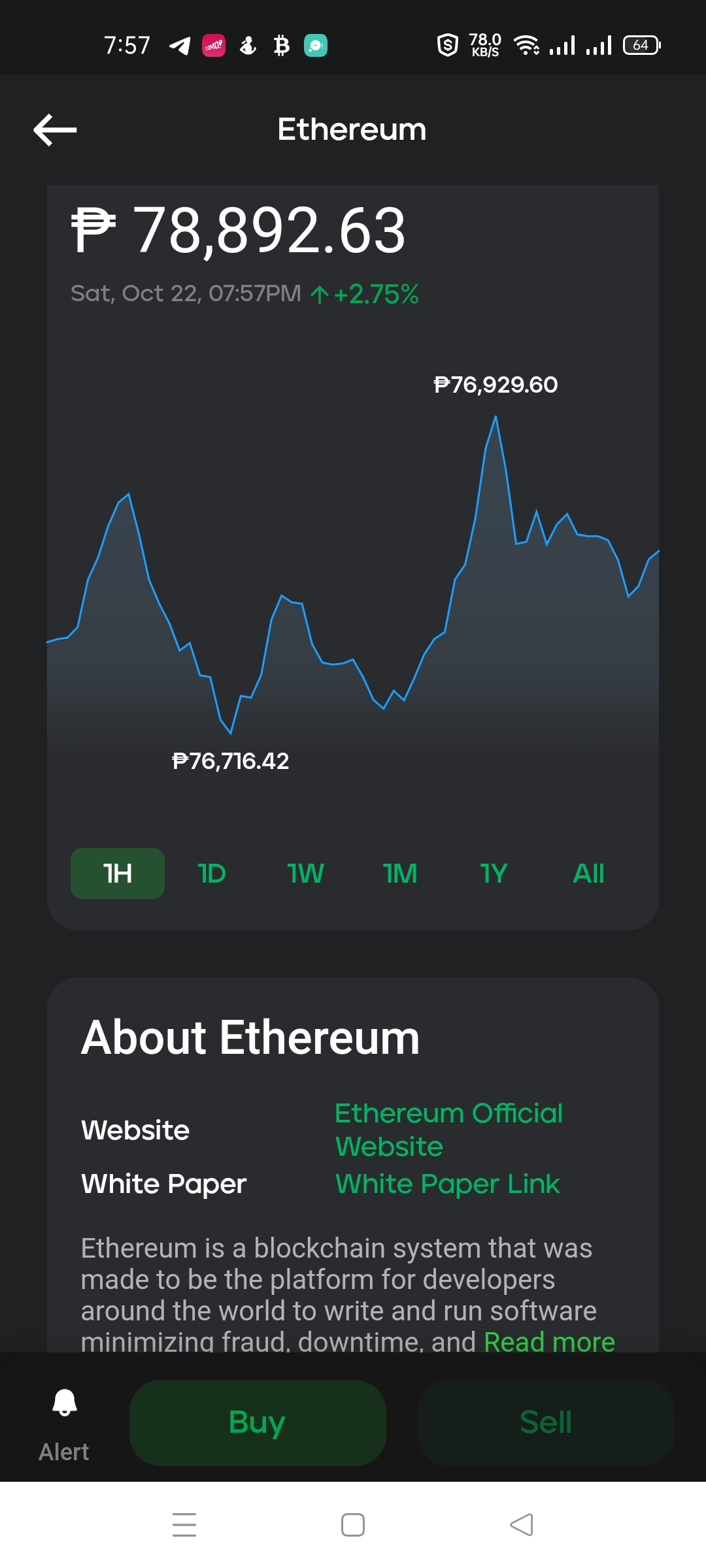Set a price Alert
Screen dimensions: 706x1568
[64, 1425]
